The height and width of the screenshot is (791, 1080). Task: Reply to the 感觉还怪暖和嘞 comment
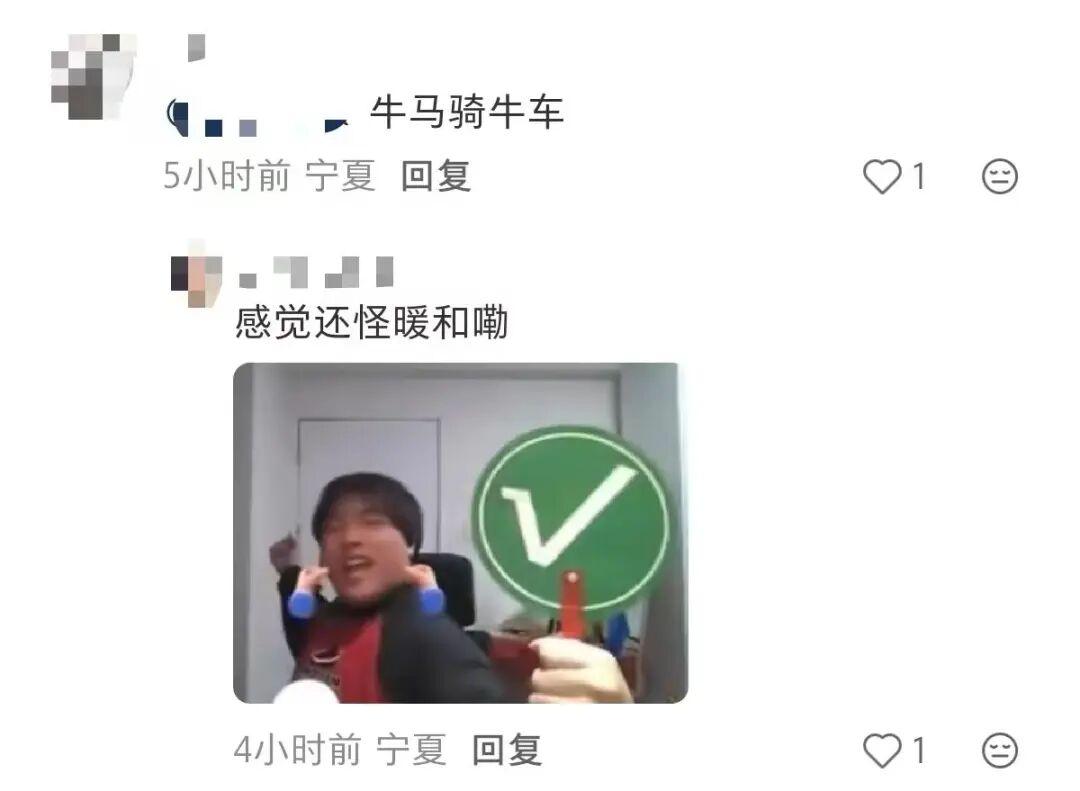point(506,749)
